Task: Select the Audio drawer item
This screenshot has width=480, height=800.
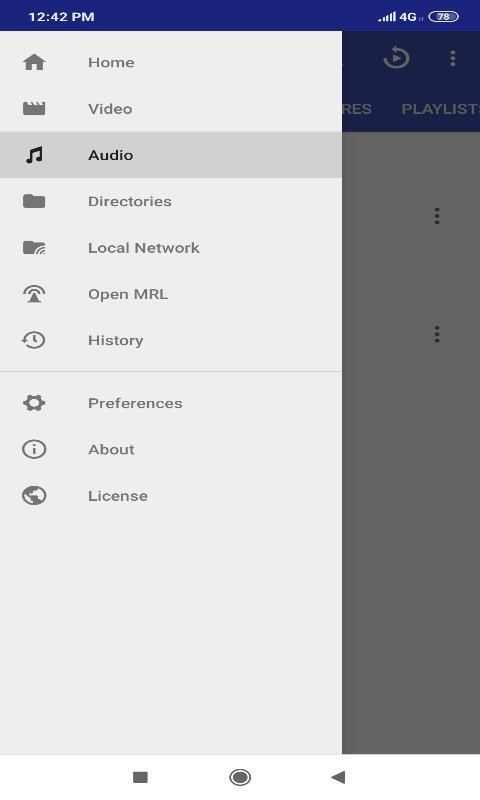Action: 171,155
